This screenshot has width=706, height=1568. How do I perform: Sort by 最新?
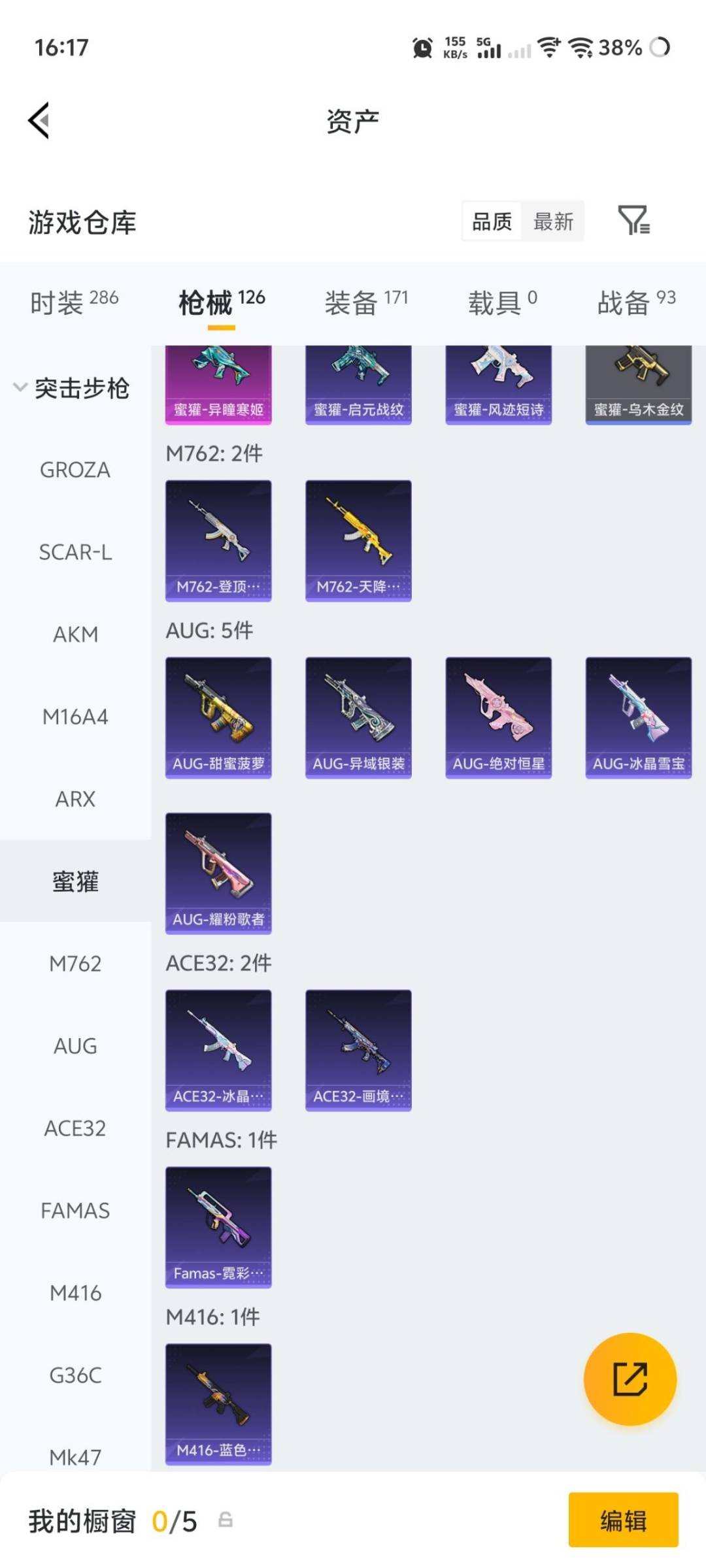pyautogui.click(x=553, y=221)
